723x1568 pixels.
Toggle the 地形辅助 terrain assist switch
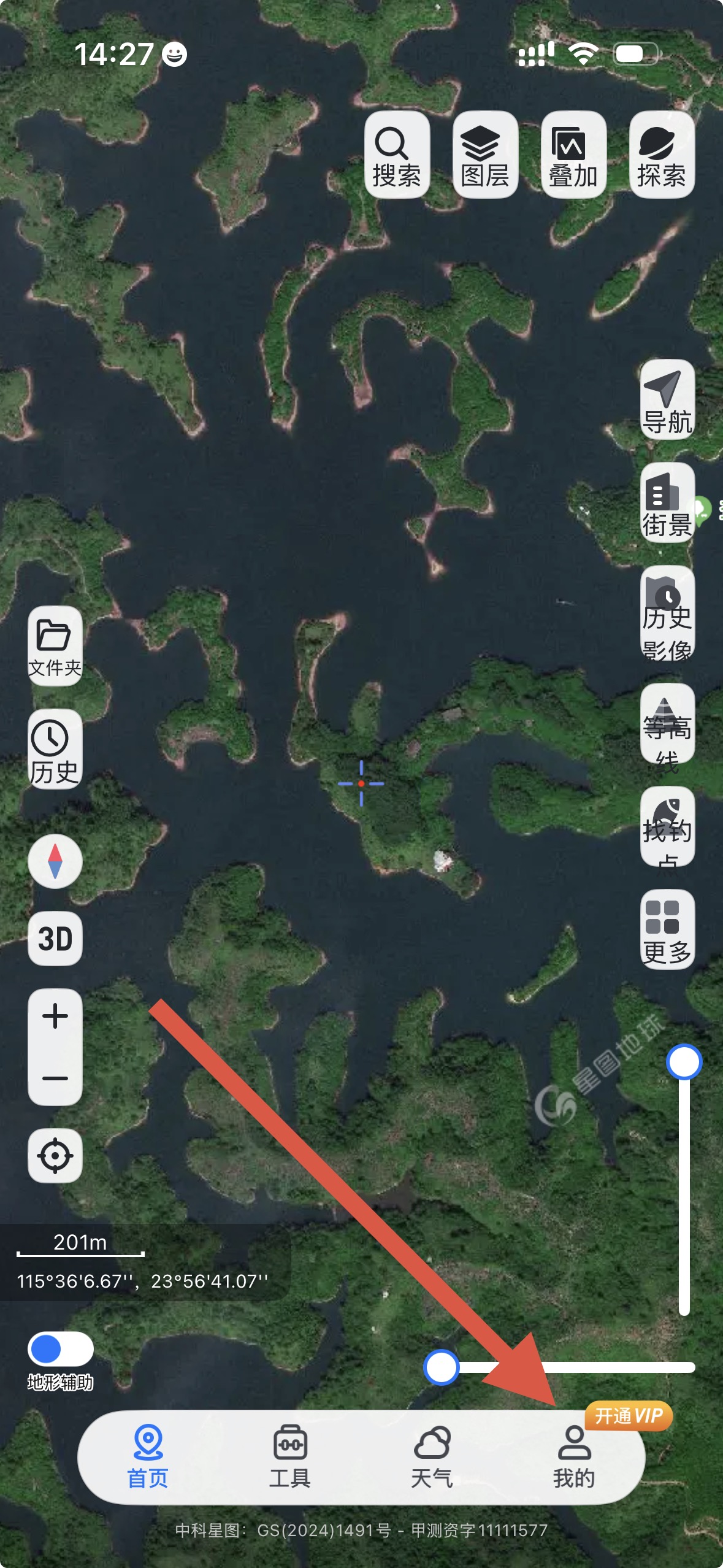tap(61, 1349)
